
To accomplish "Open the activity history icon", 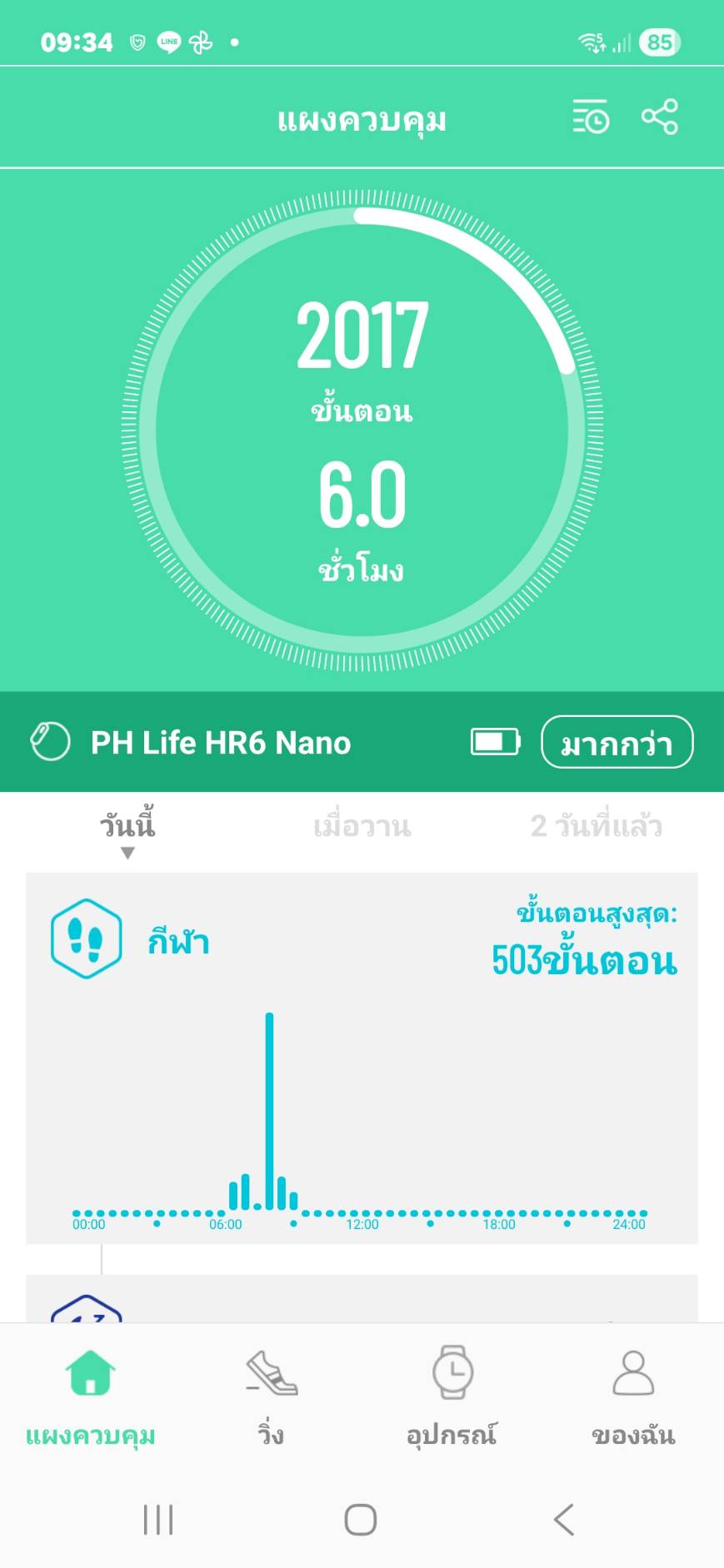I will click(591, 117).
